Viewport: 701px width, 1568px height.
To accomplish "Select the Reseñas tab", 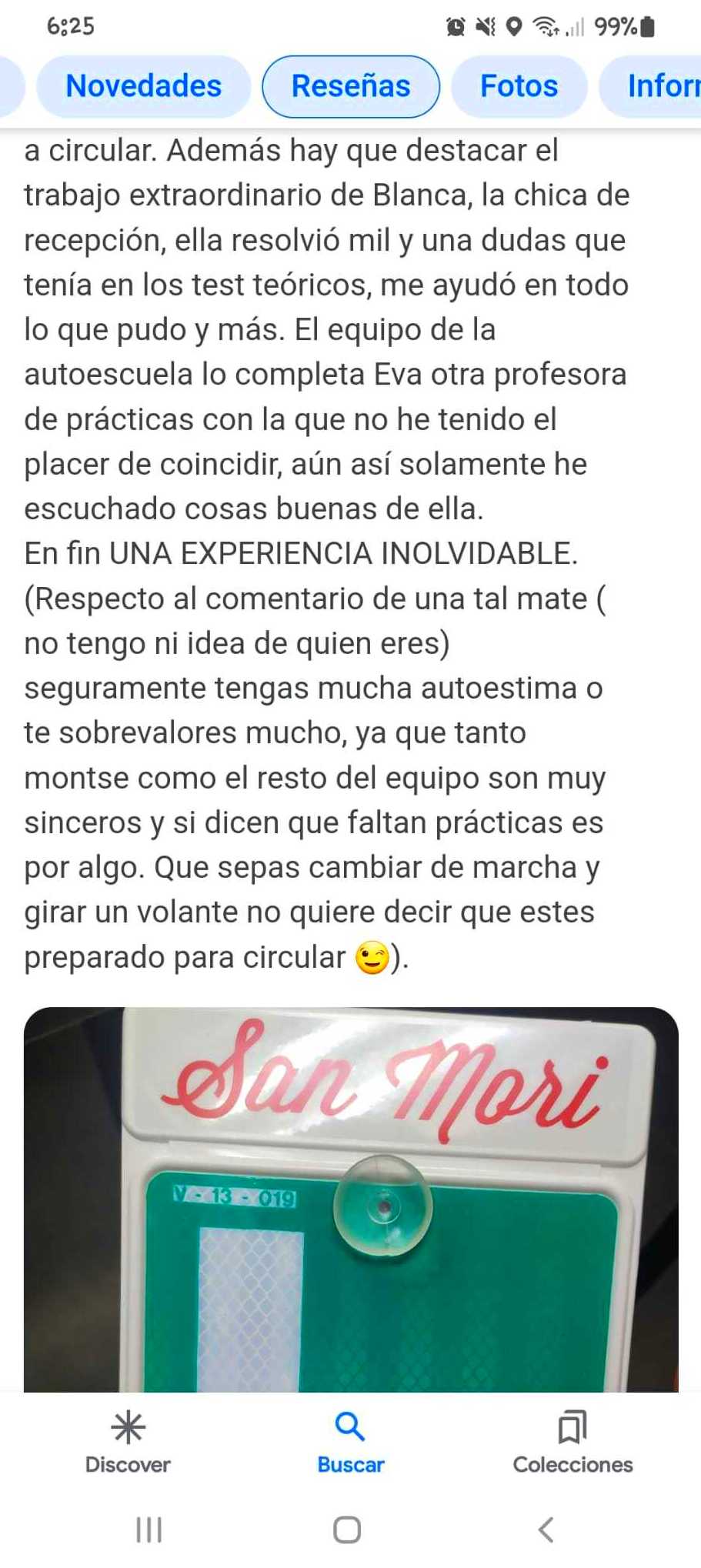I will click(x=351, y=86).
